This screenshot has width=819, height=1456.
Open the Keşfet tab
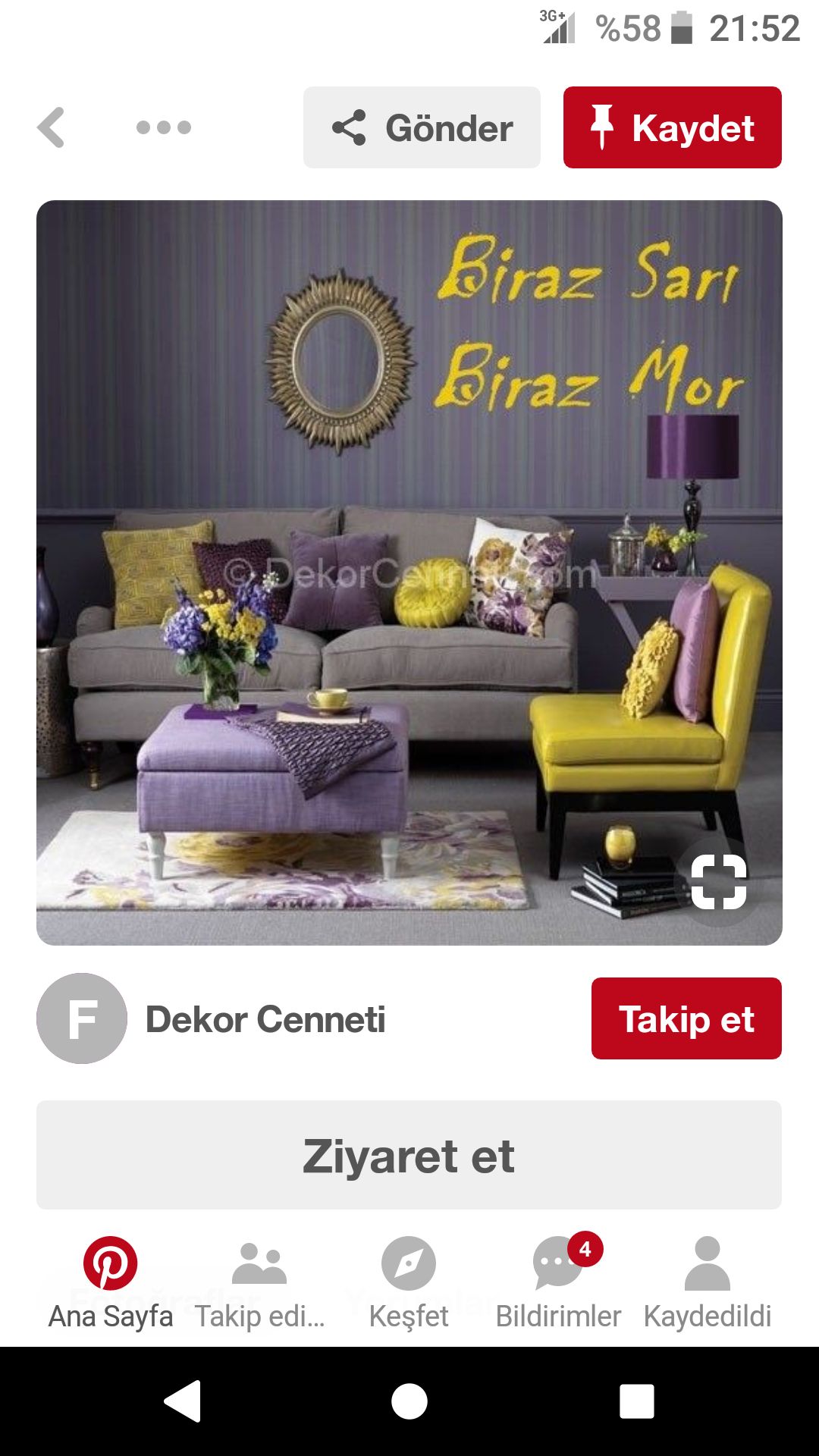tap(409, 1282)
